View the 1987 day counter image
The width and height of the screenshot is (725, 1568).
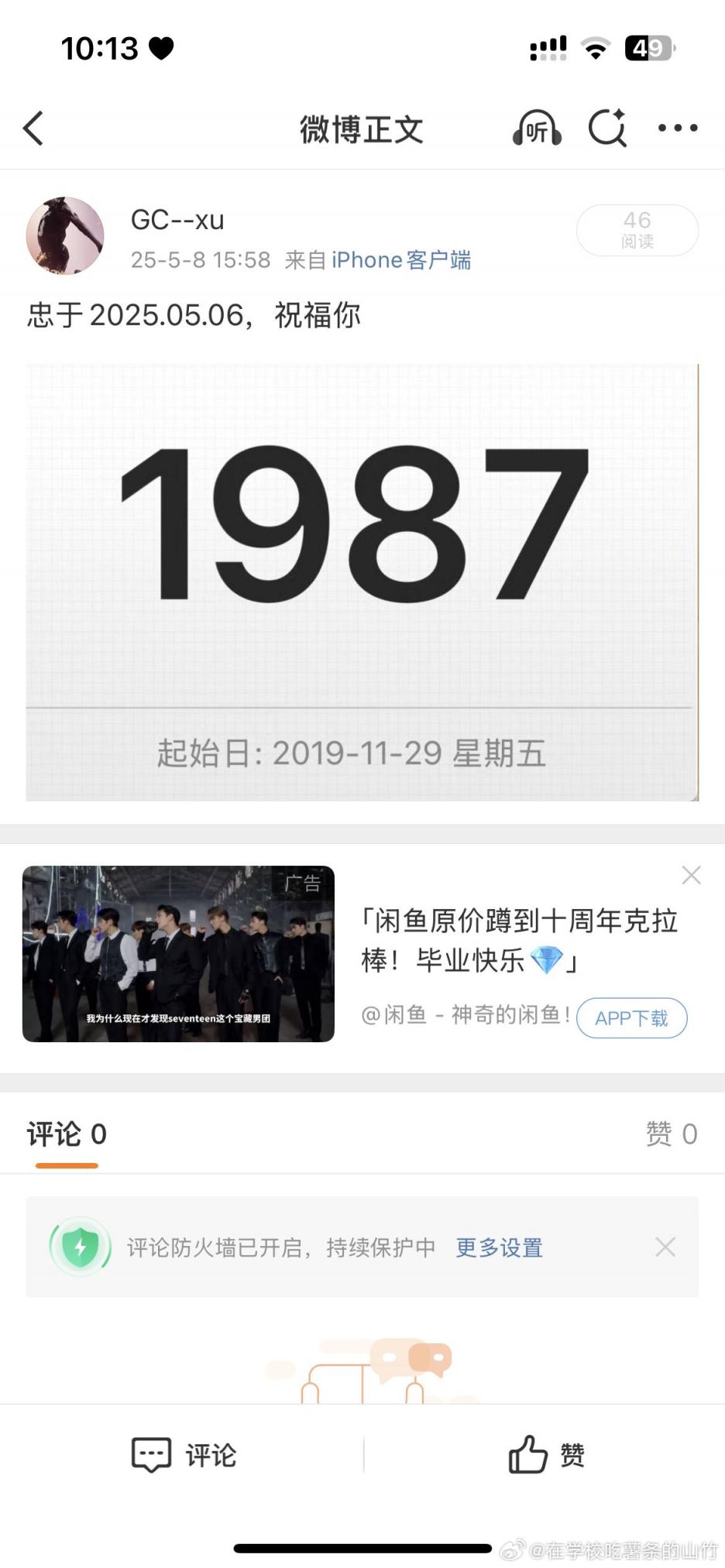point(362,582)
